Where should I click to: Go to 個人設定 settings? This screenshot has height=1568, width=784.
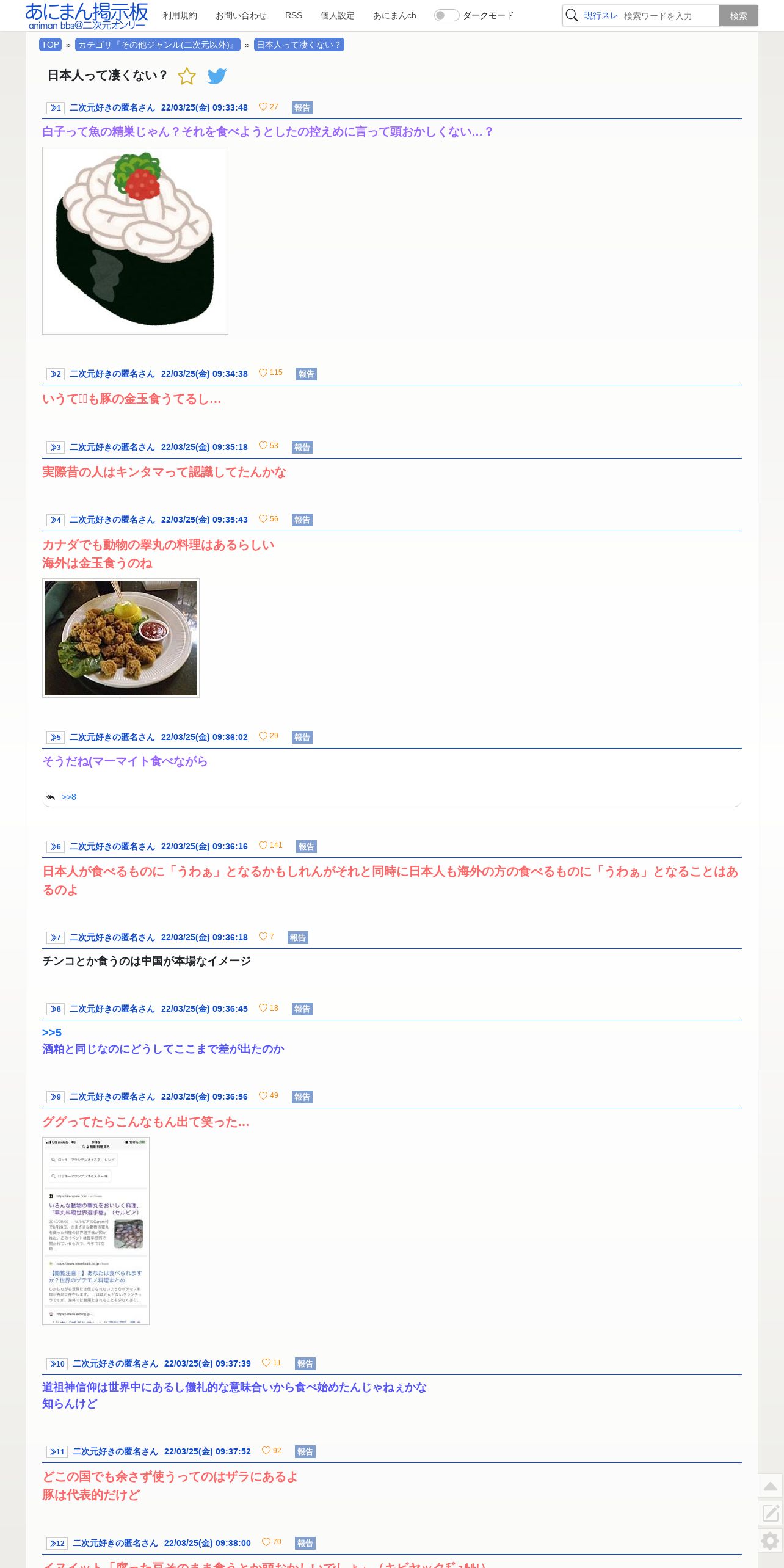(x=338, y=15)
